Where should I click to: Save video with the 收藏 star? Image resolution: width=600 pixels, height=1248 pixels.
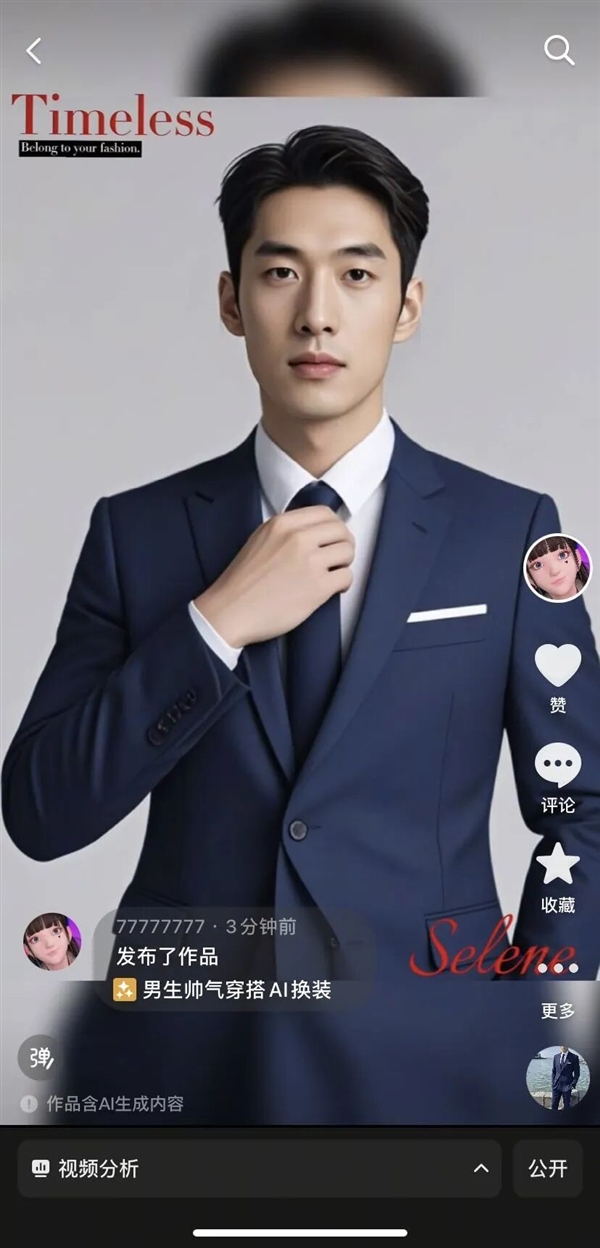coord(557,866)
